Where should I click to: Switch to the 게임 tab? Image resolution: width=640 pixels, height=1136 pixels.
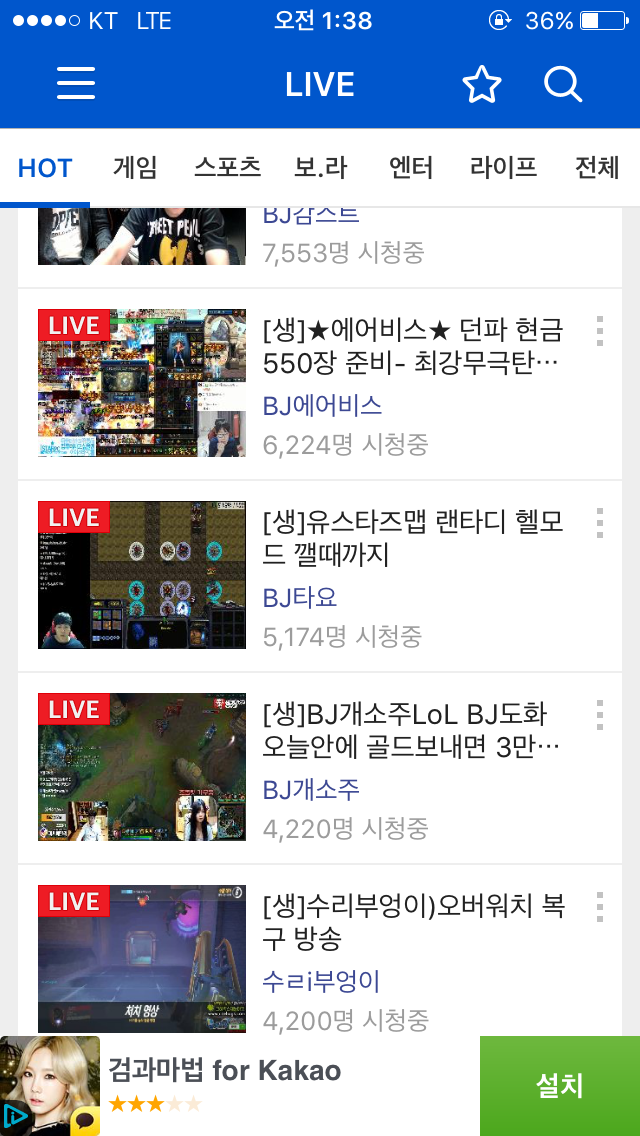[x=136, y=168]
